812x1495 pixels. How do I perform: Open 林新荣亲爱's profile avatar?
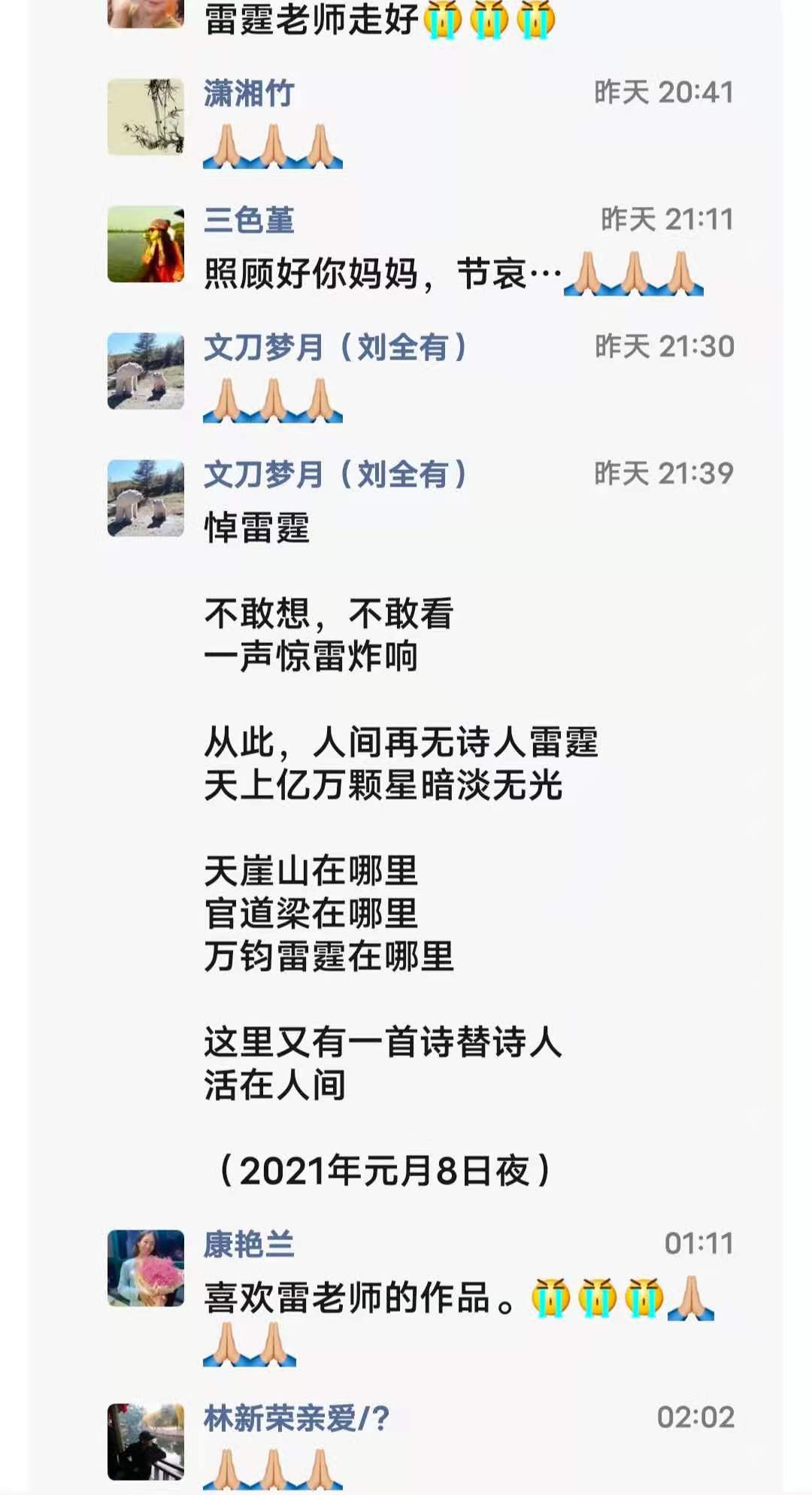(x=146, y=1441)
